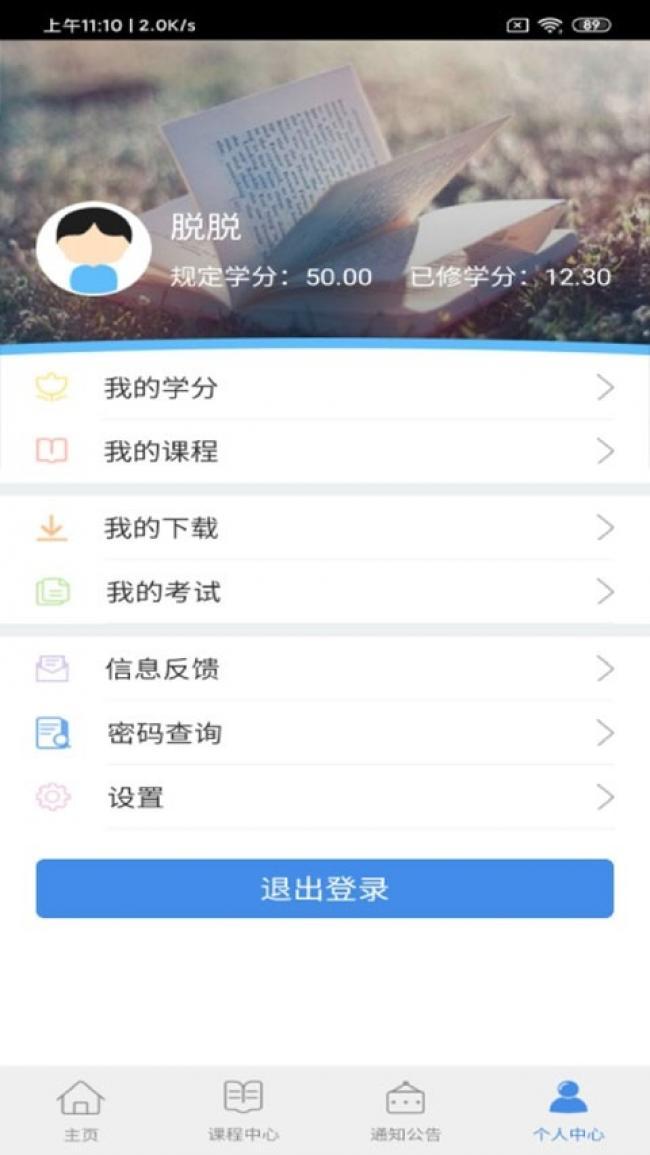Open 信息反馈
The image size is (650, 1155).
point(325,669)
